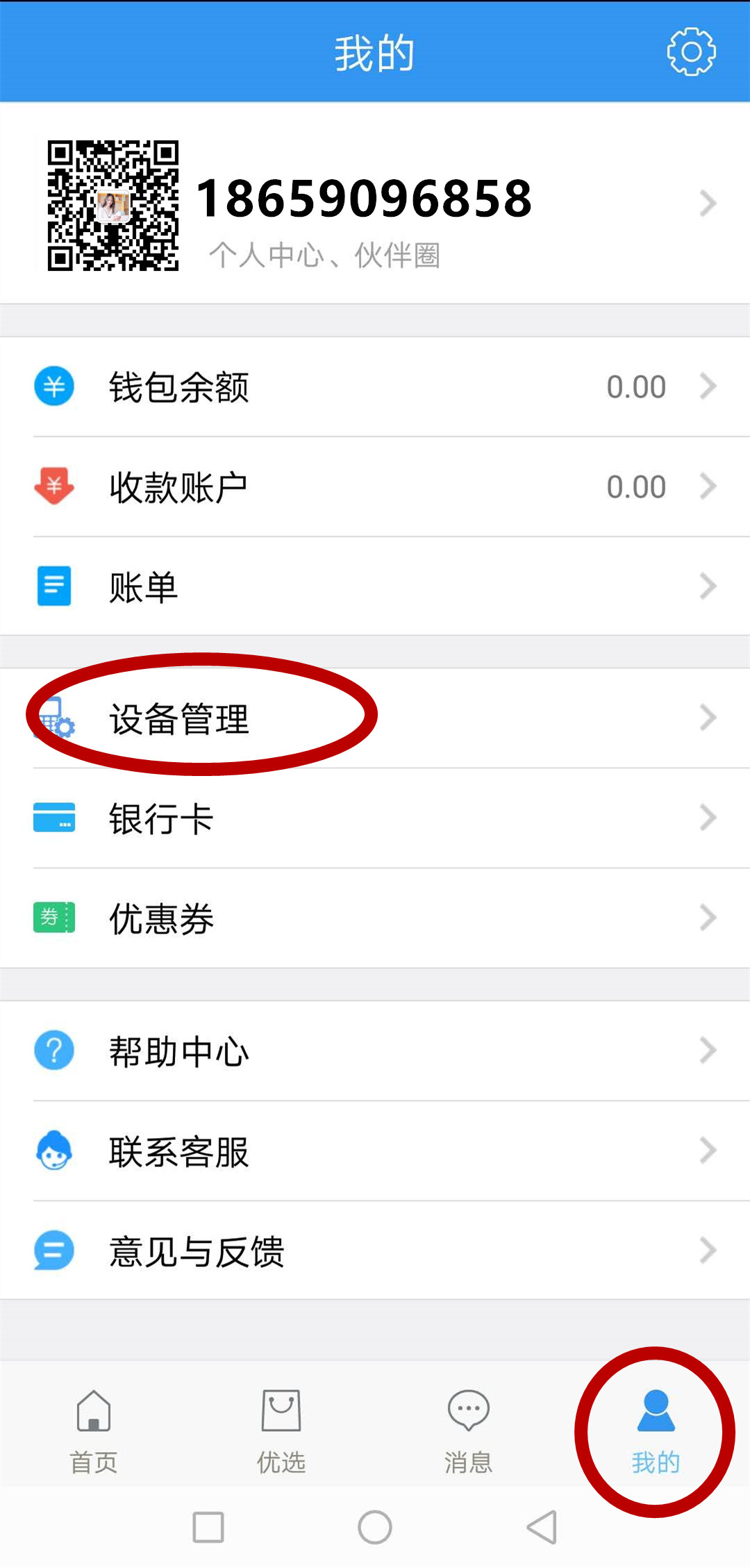Open 设备管理 device management
The image size is (750, 1568).
pyautogui.click(x=375, y=718)
